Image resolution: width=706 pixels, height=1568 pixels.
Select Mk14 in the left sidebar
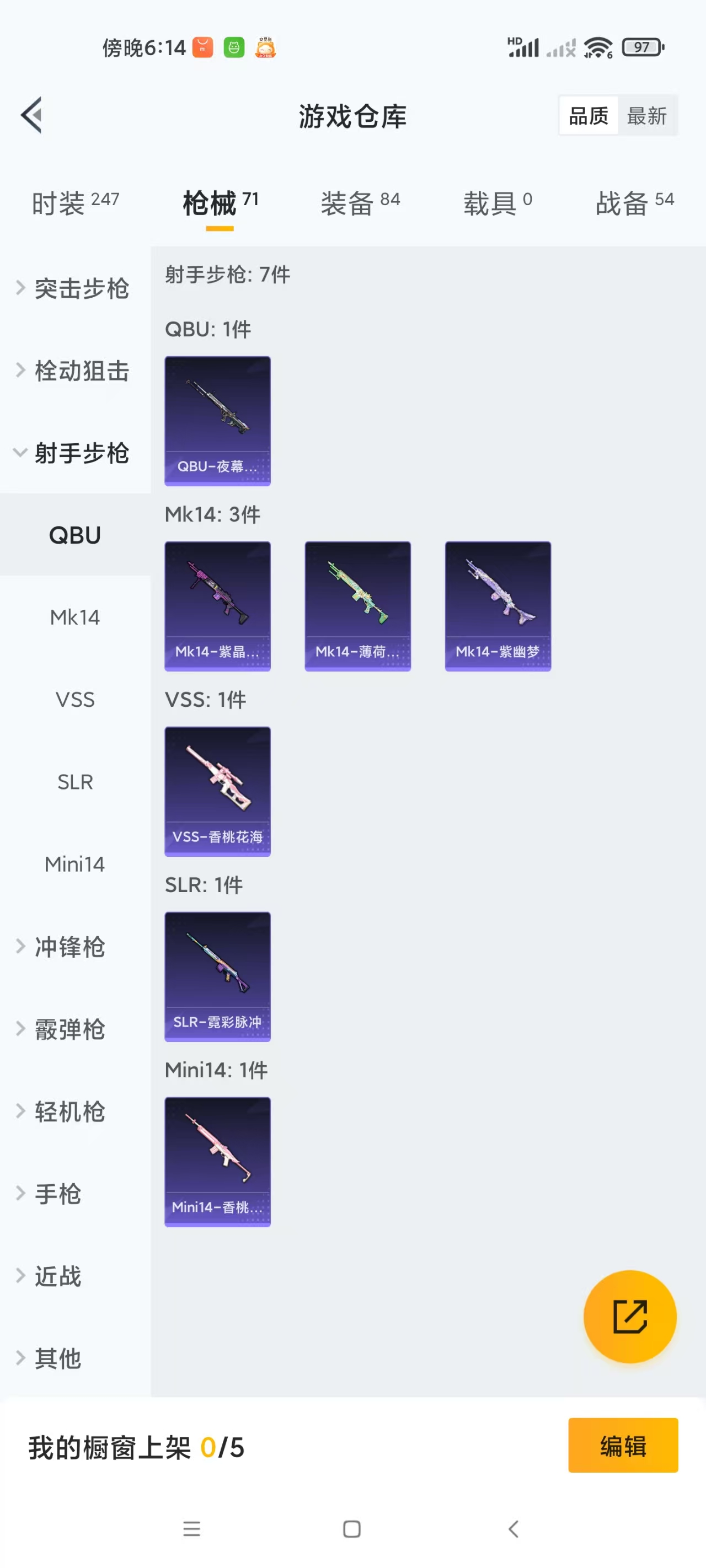75,616
